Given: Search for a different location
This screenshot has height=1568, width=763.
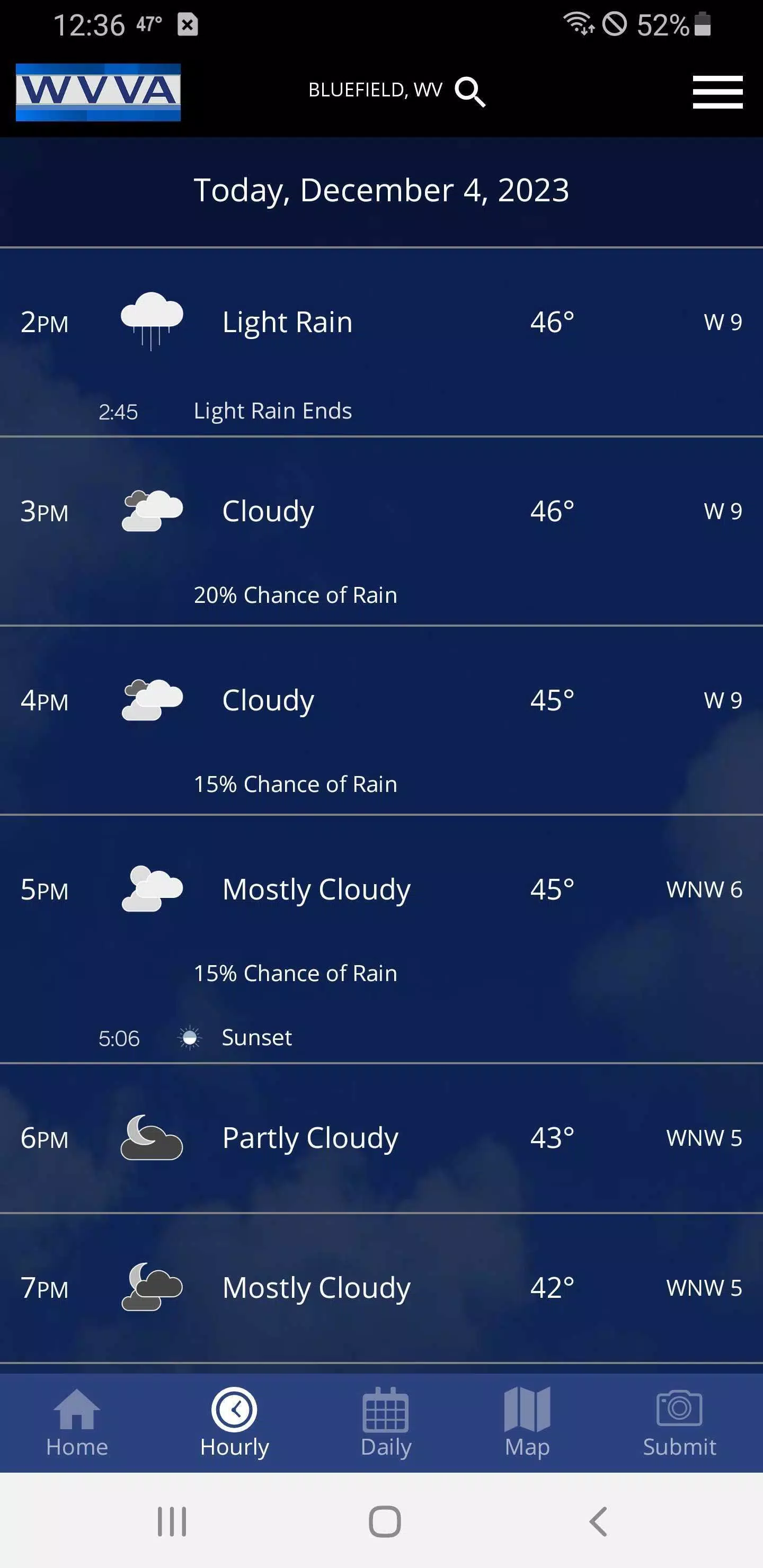Looking at the screenshot, I should (469, 91).
